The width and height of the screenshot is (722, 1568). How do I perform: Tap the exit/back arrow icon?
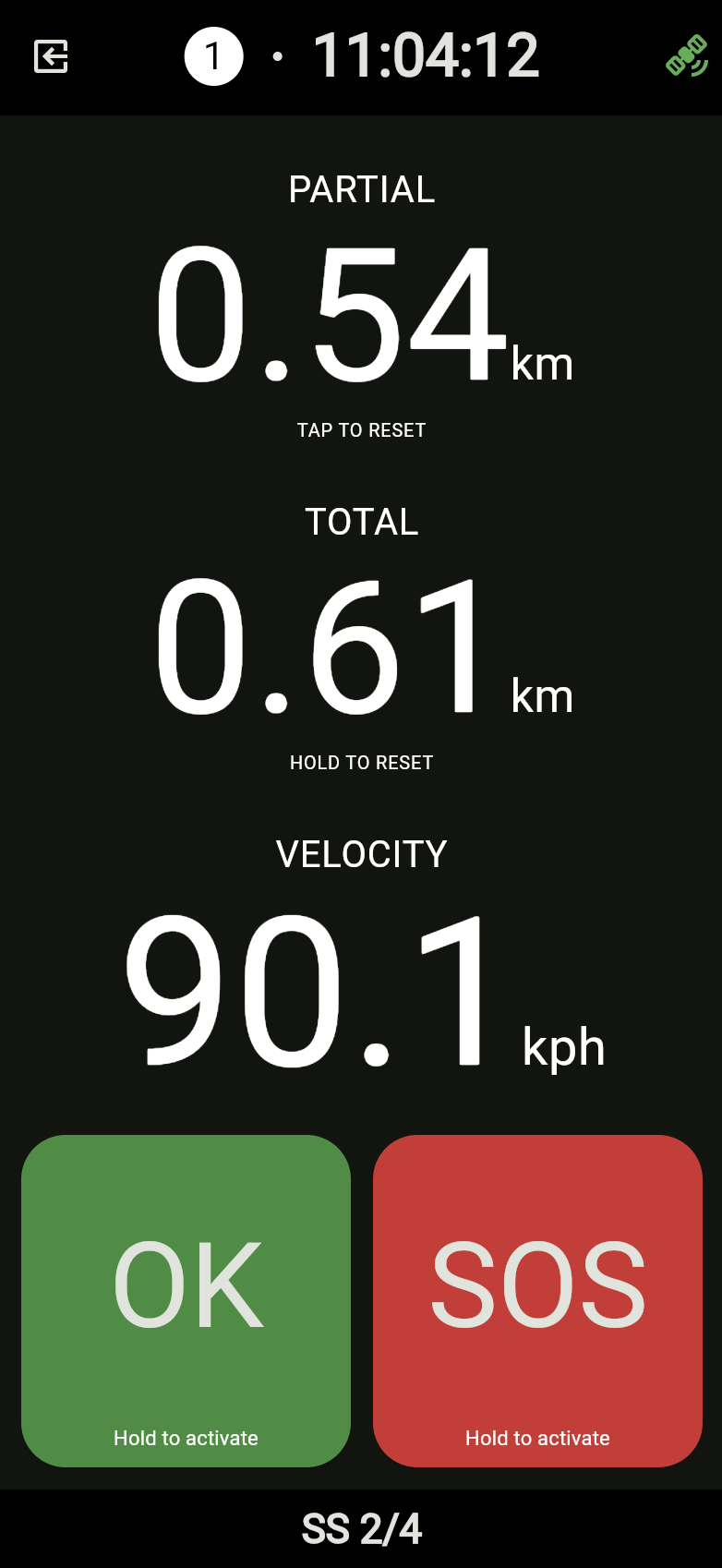51,56
